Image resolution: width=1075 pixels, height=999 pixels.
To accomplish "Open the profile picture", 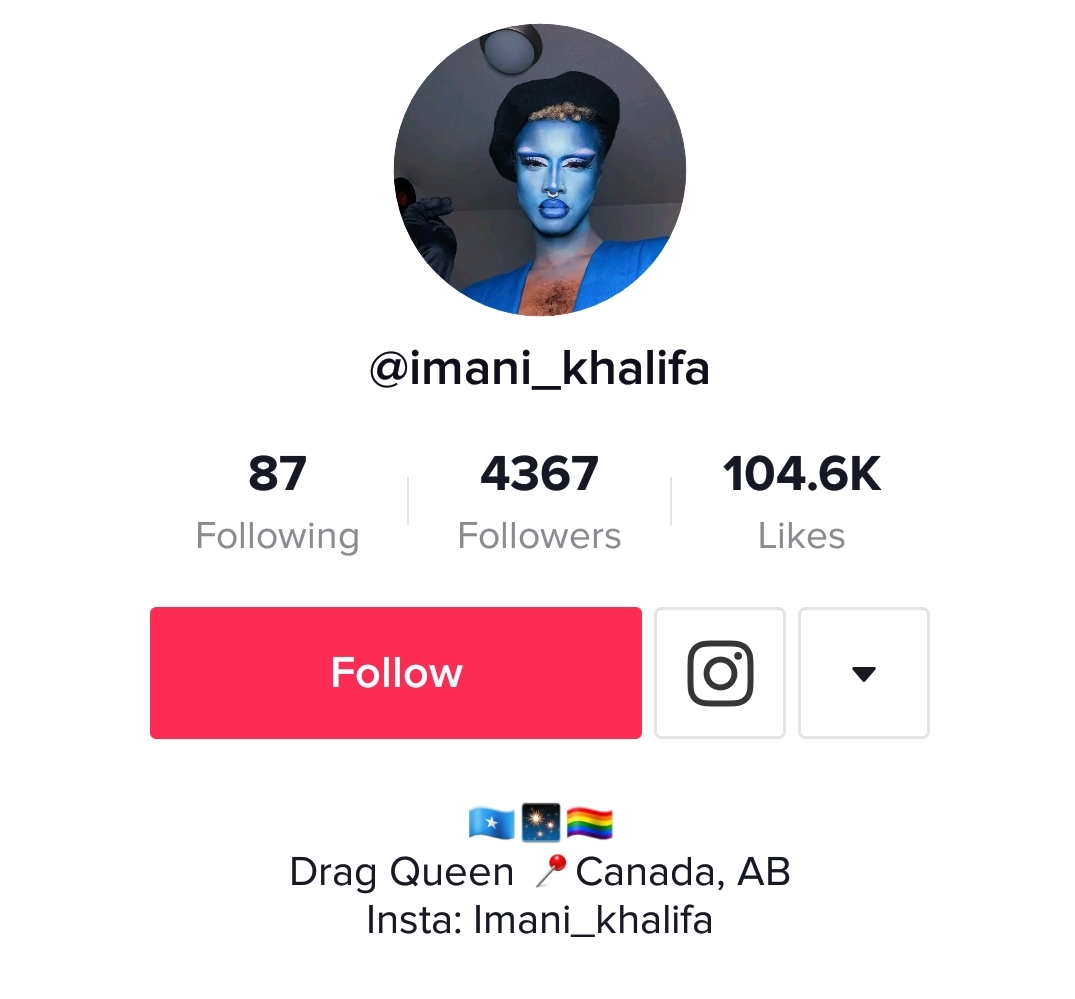I will click(539, 170).
